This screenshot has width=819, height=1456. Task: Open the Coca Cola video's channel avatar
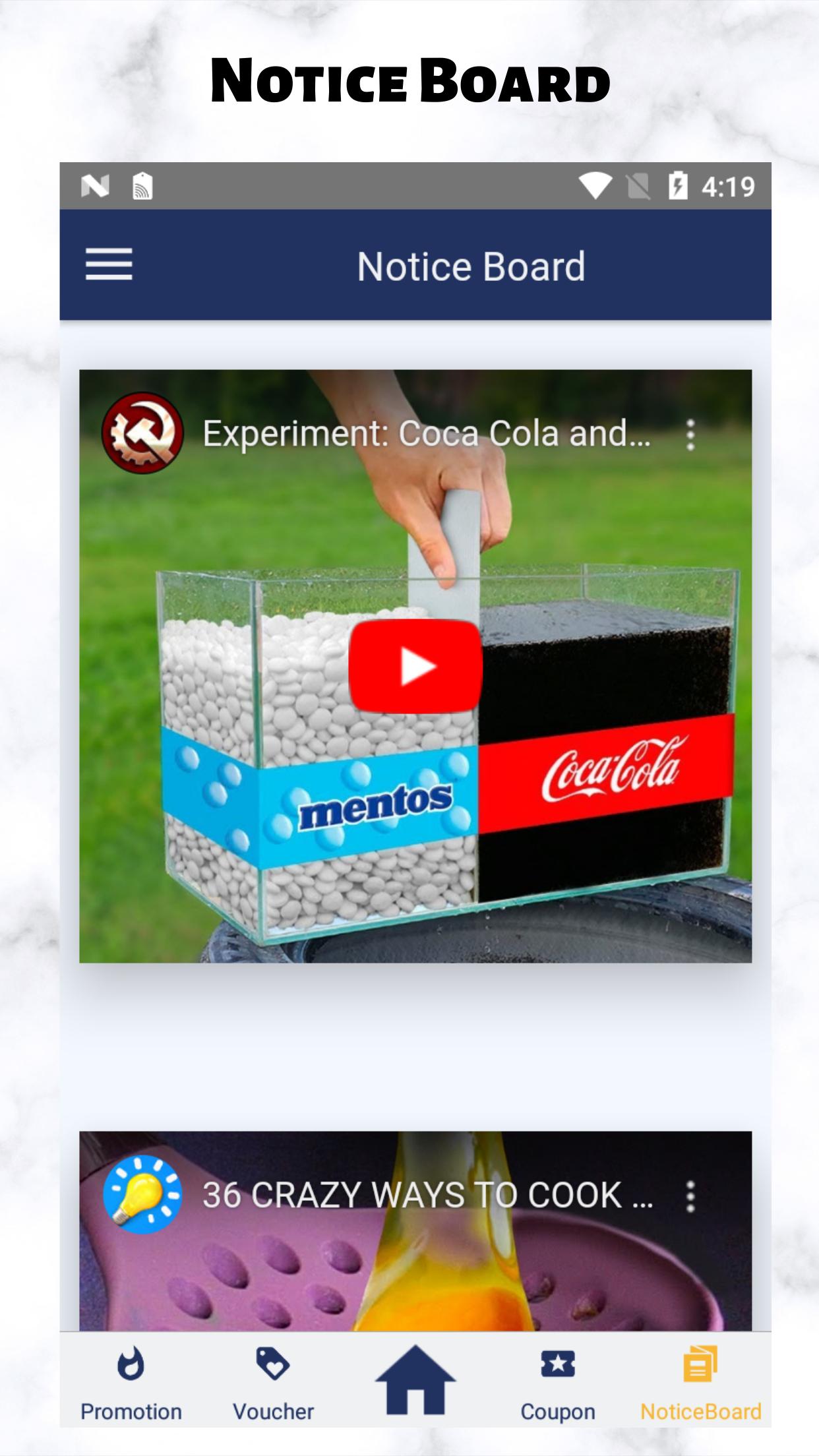[142, 433]
